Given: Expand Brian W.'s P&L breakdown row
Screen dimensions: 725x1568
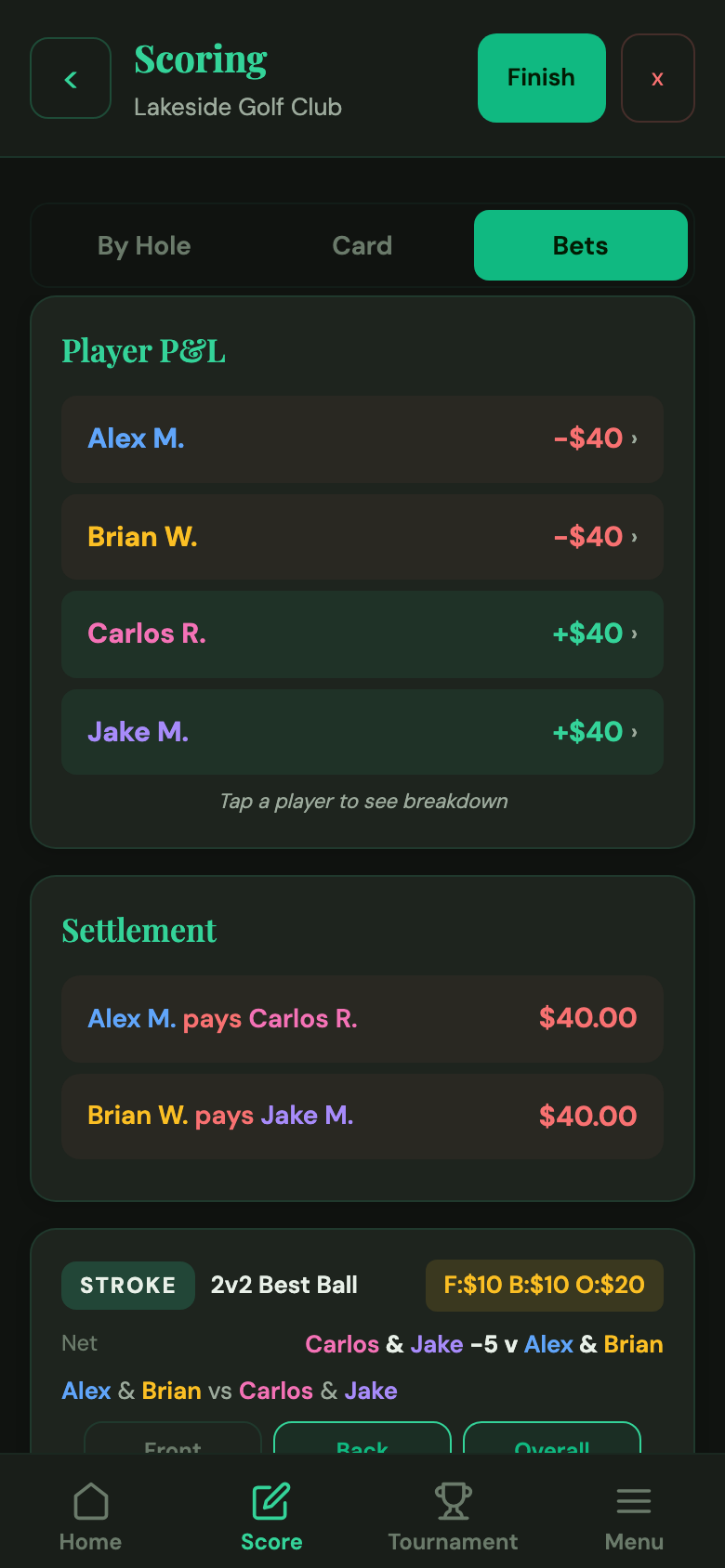Looking at the screenshot, I should point(362,536).
